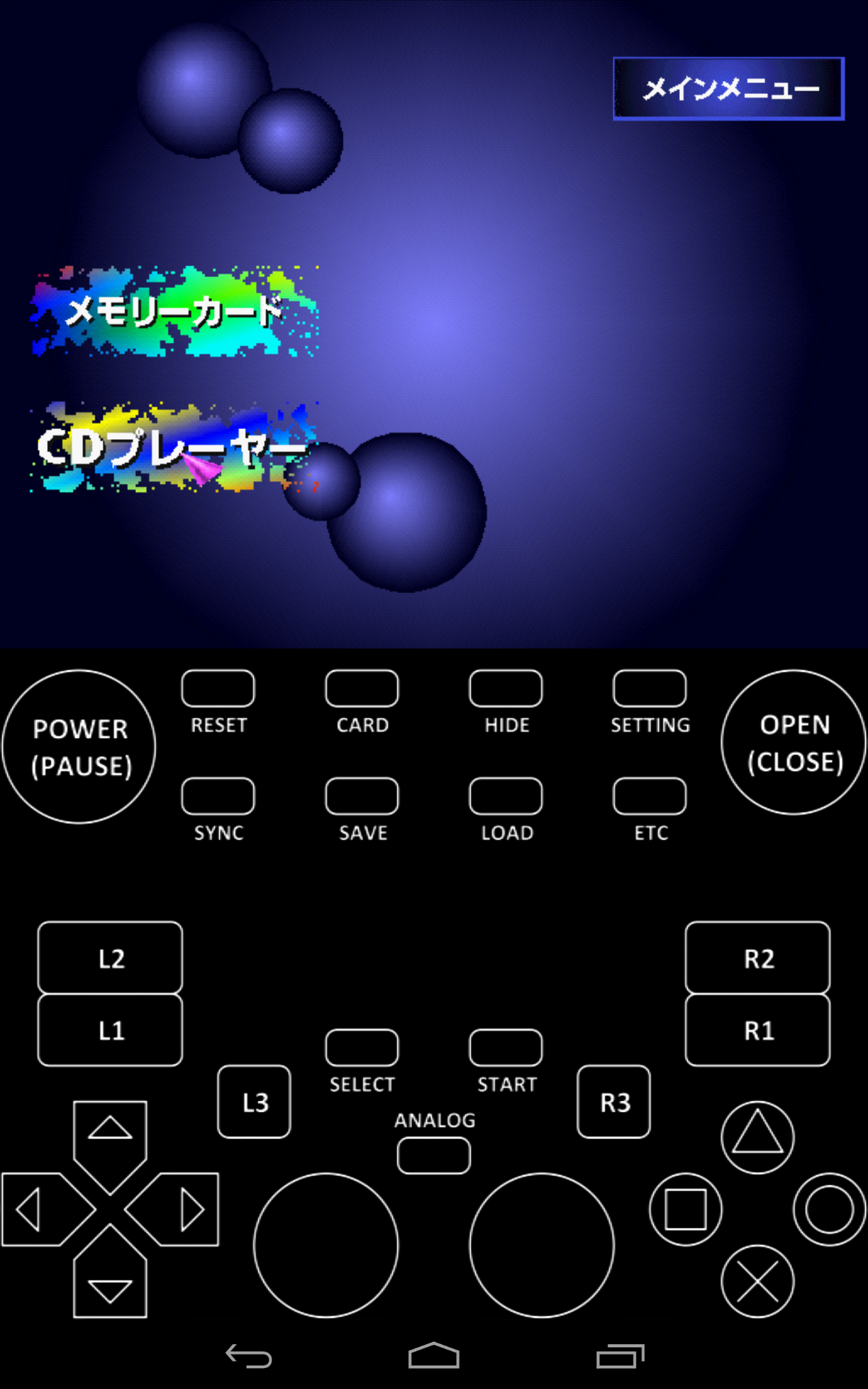Tap the RESET button
The image size is (868, 1389).
218,689
